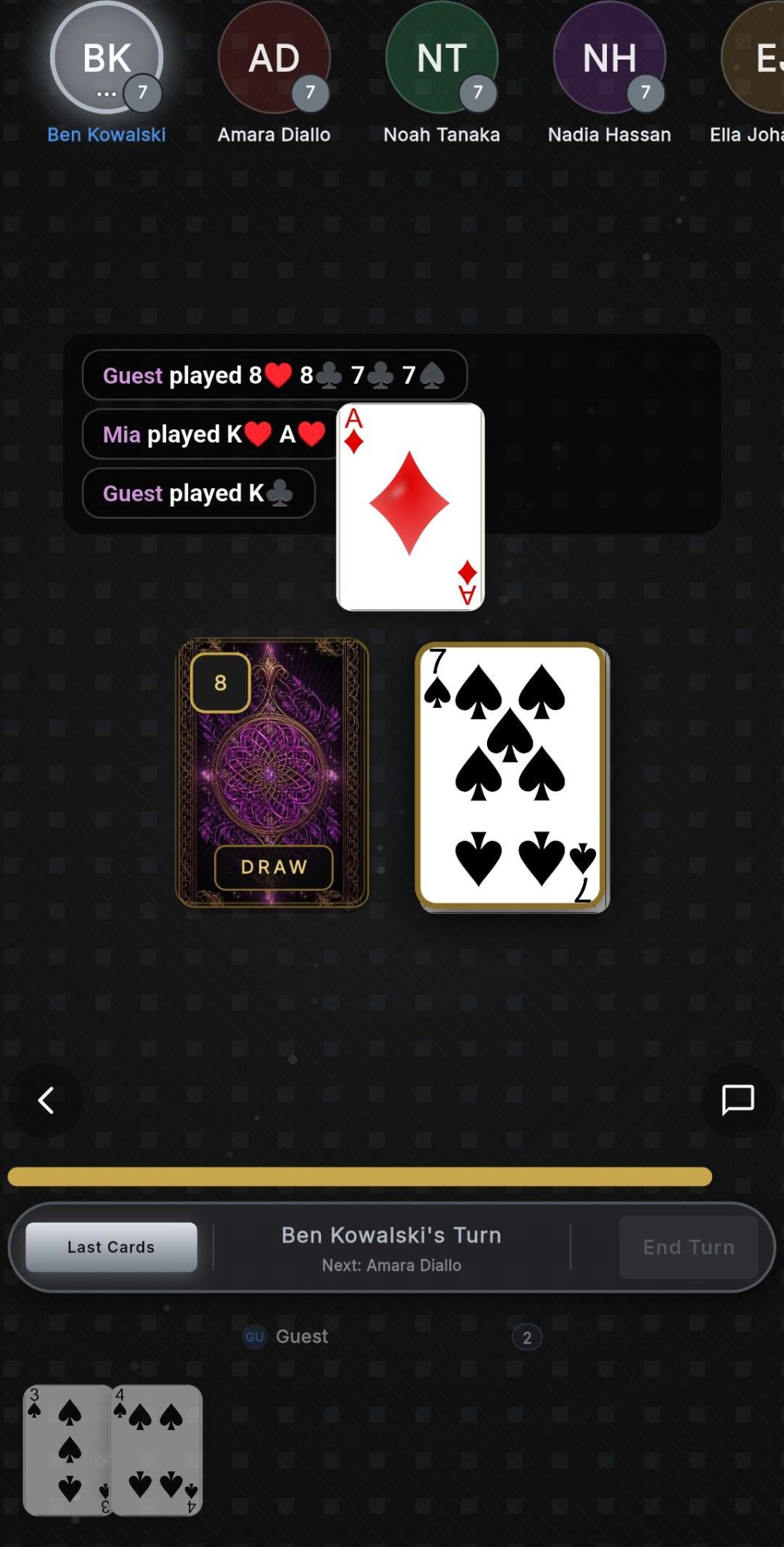
Task: View Noah Tanaka's player avatar
Action: (x=441, y=59)
